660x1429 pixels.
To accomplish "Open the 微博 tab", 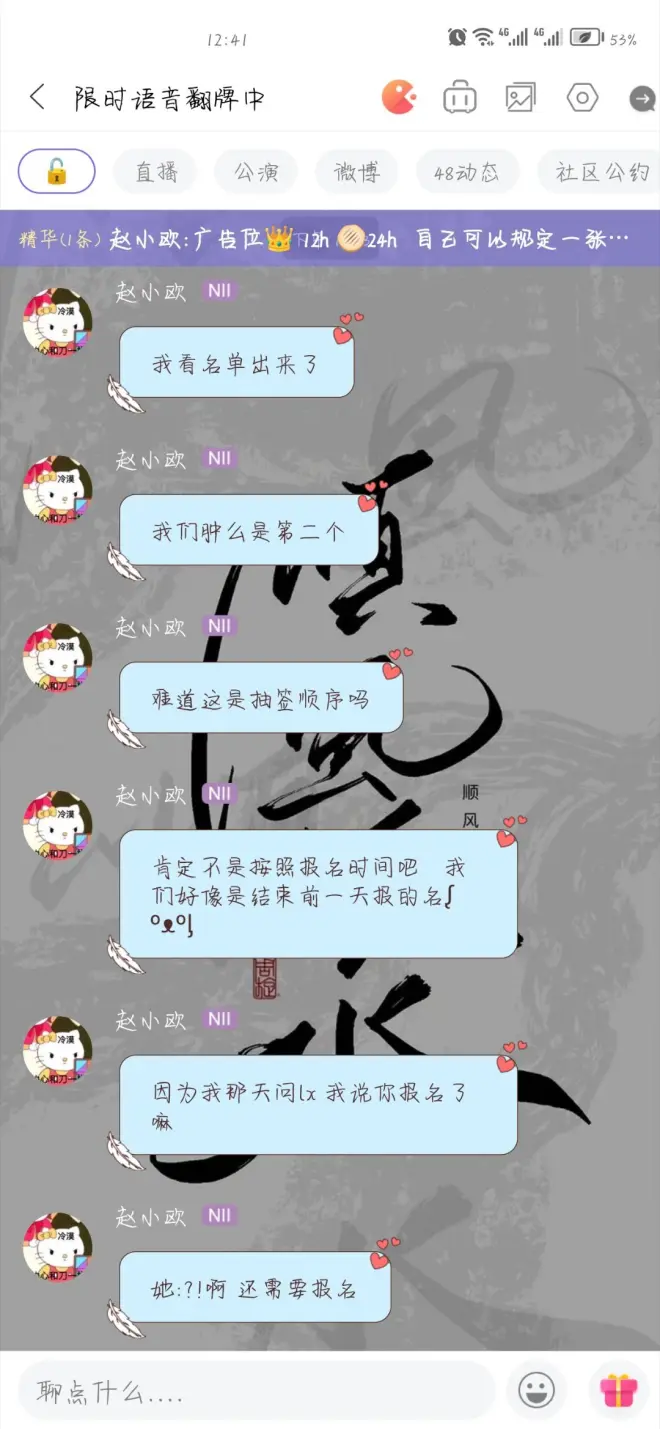I will coord(357,172).
